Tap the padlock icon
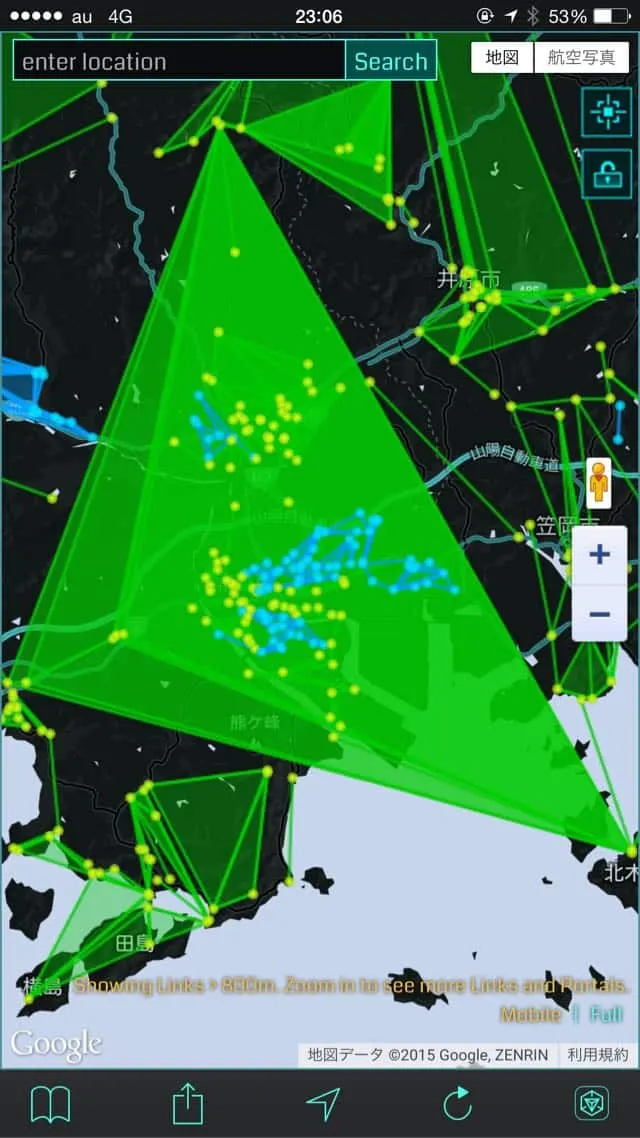The image size is (640, 1138). pyautogui.click(x=606, y=174)
